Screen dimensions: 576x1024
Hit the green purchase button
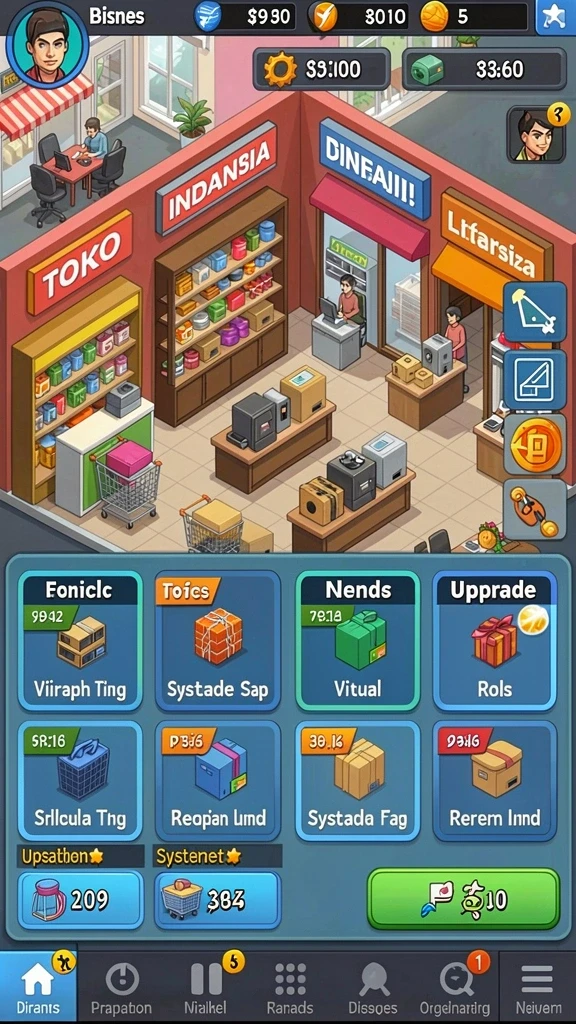pyautogui.click(x=463, y=899)
